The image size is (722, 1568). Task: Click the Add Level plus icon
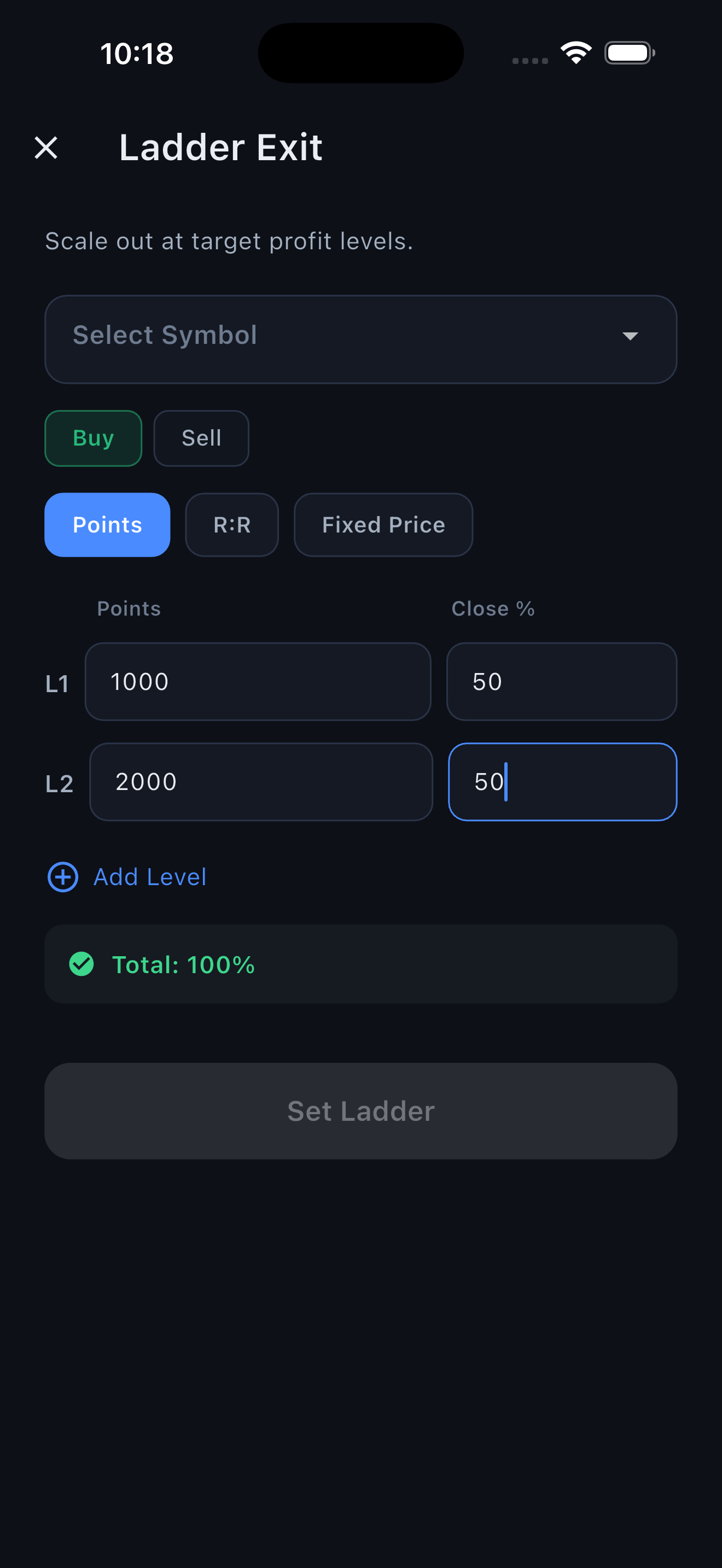pyautogui.click(x=62, y=877)
